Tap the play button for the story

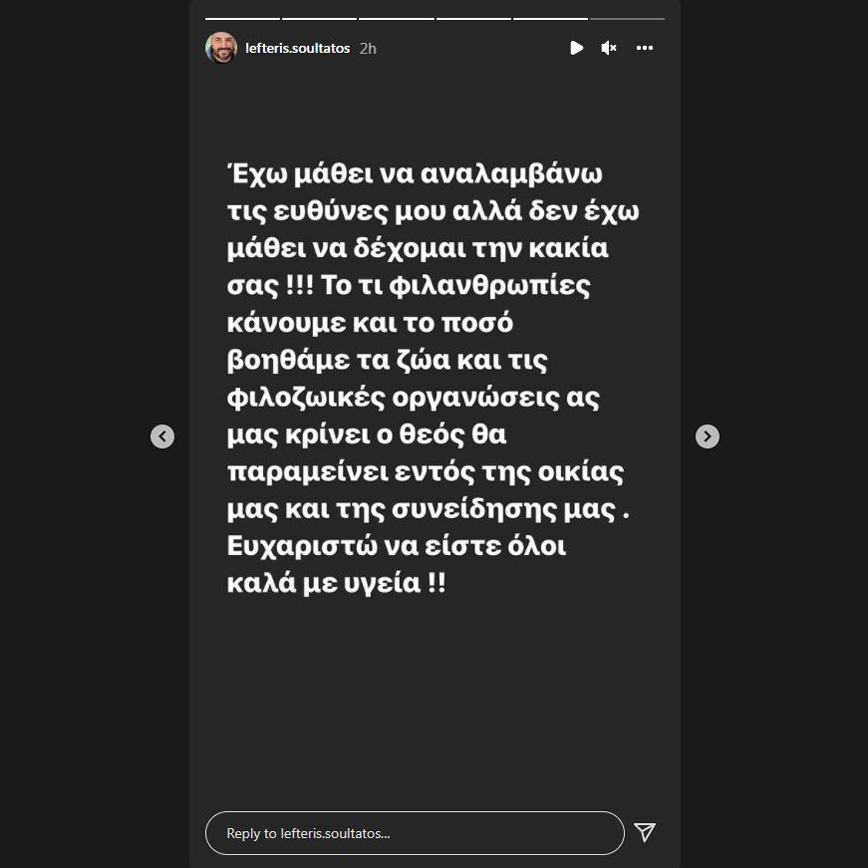pyautogui.click(x=576, y=48)
